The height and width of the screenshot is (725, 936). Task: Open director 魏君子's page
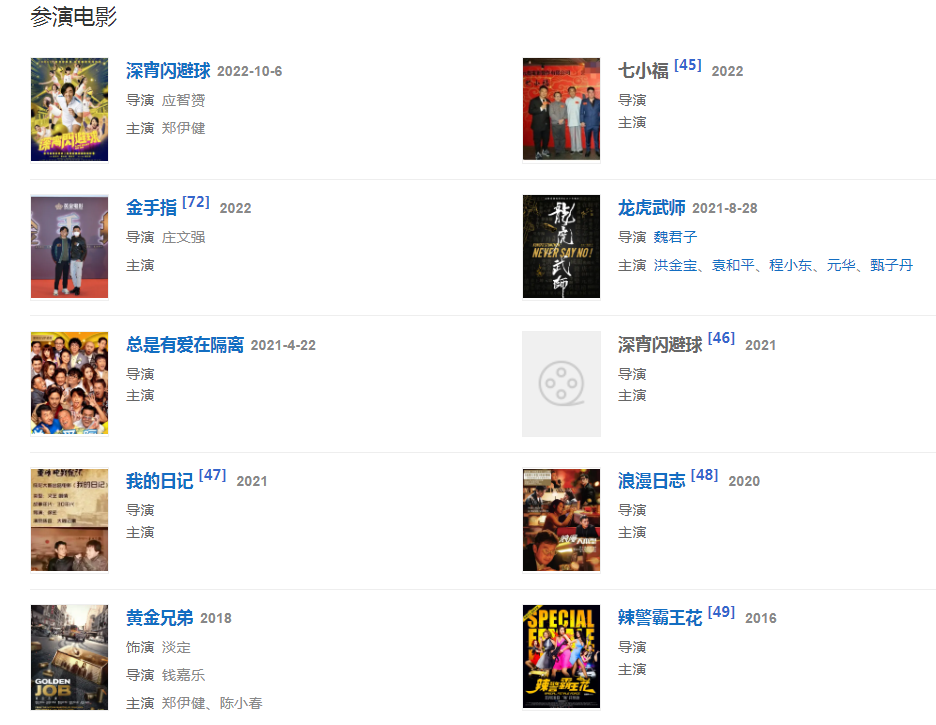[x=675, y=237]
